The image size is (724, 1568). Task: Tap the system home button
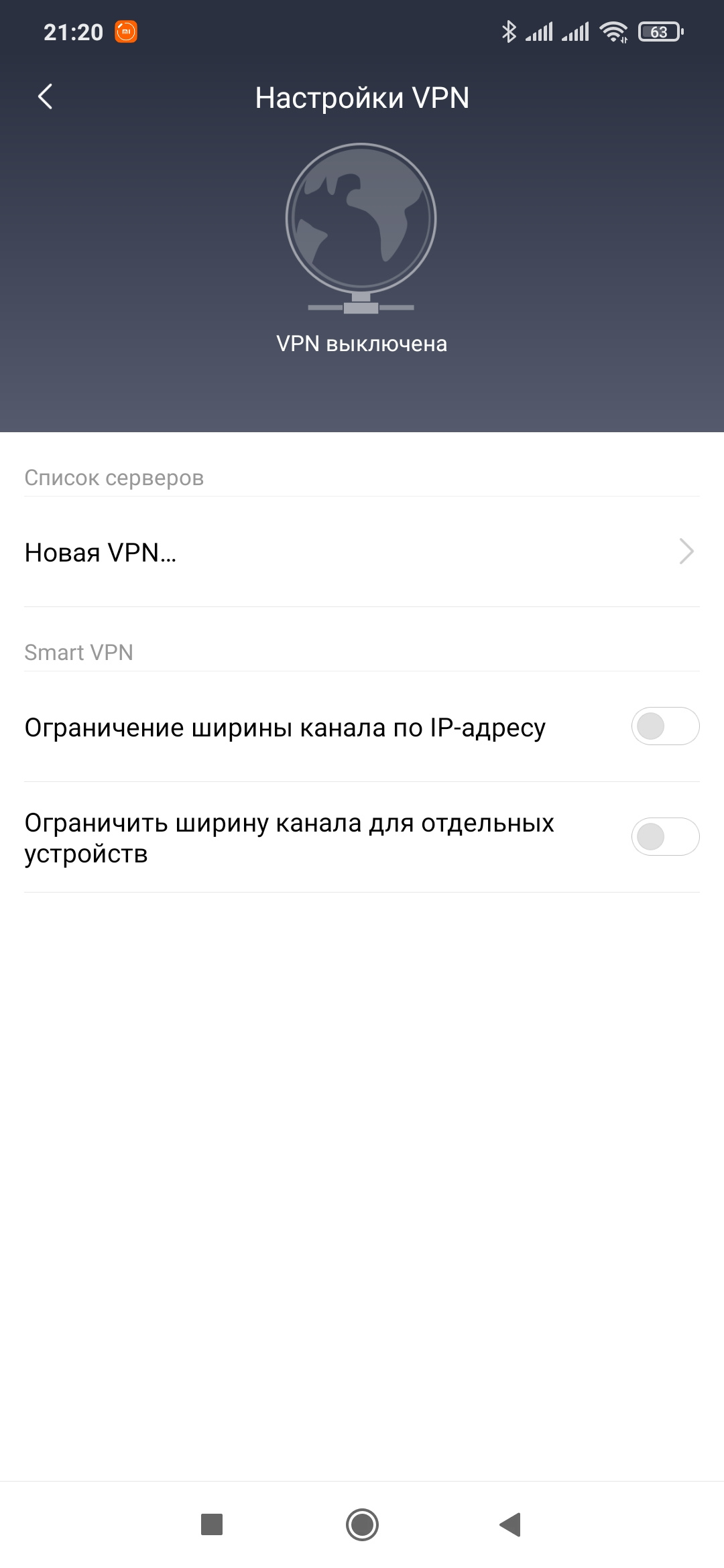(362, 1524)
